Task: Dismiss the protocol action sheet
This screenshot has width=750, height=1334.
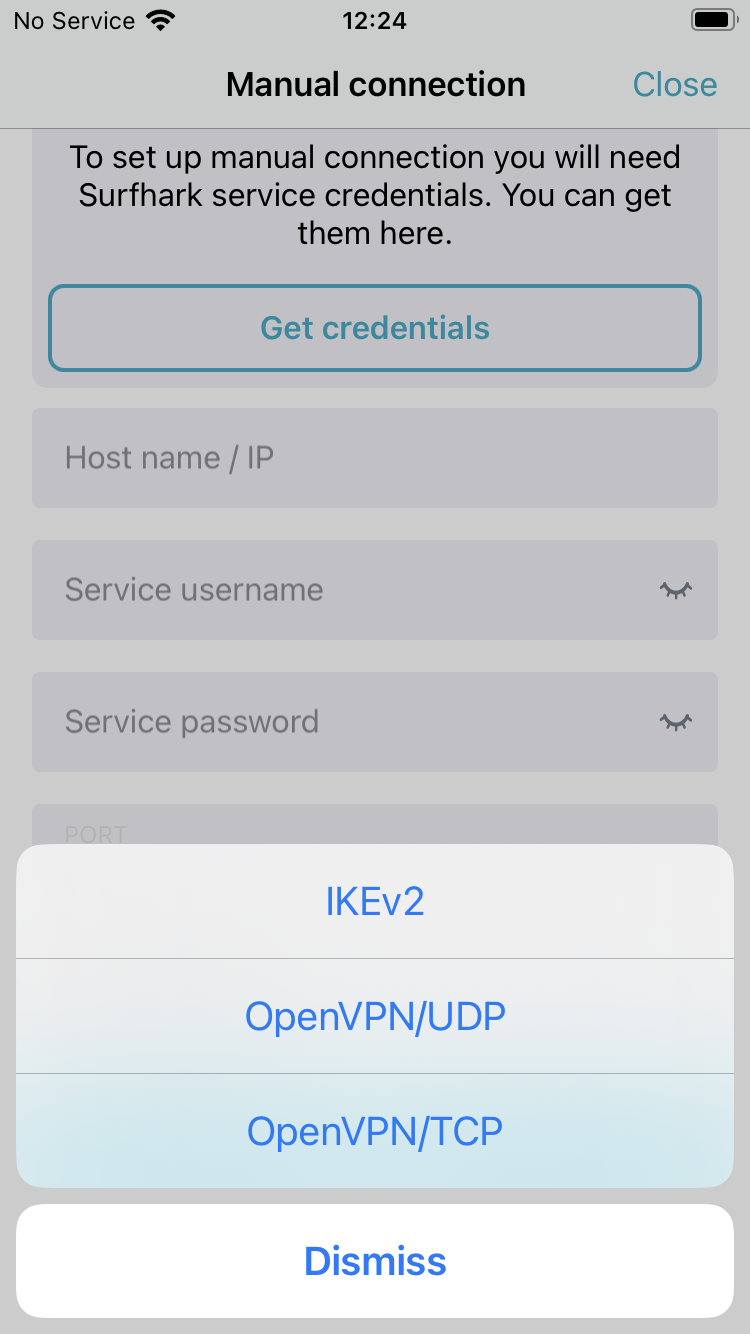Action: [375, 1261]
